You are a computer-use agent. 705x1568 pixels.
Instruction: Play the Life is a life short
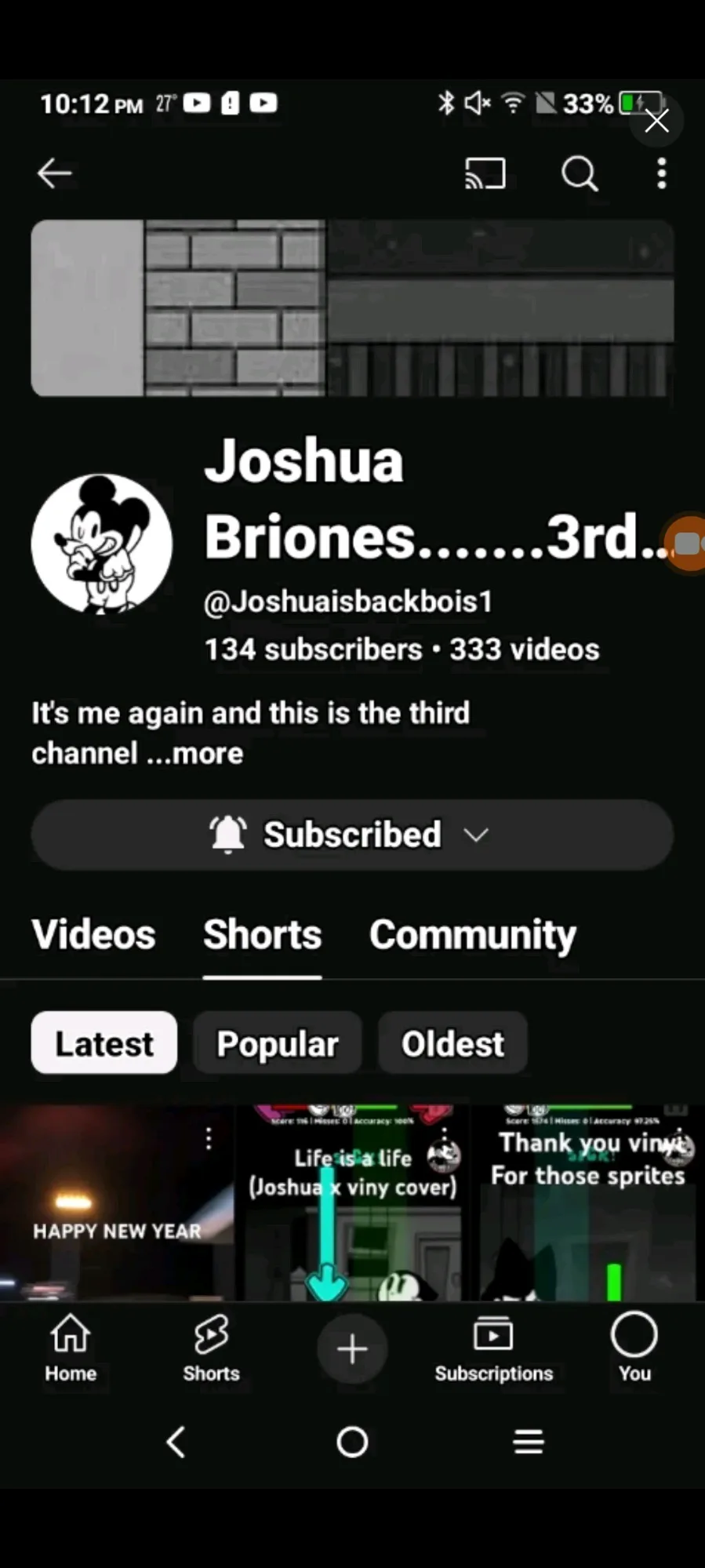[352, 1202]
